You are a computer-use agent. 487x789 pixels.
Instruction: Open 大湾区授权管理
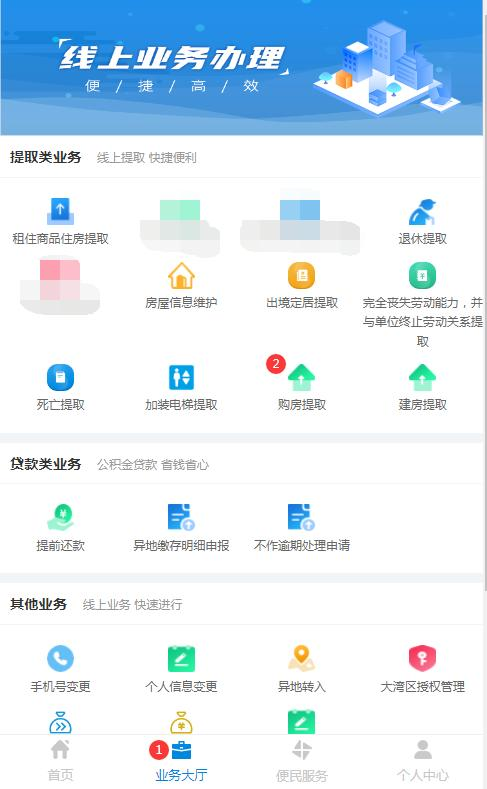pyautogui.click(x=423, y=669)
